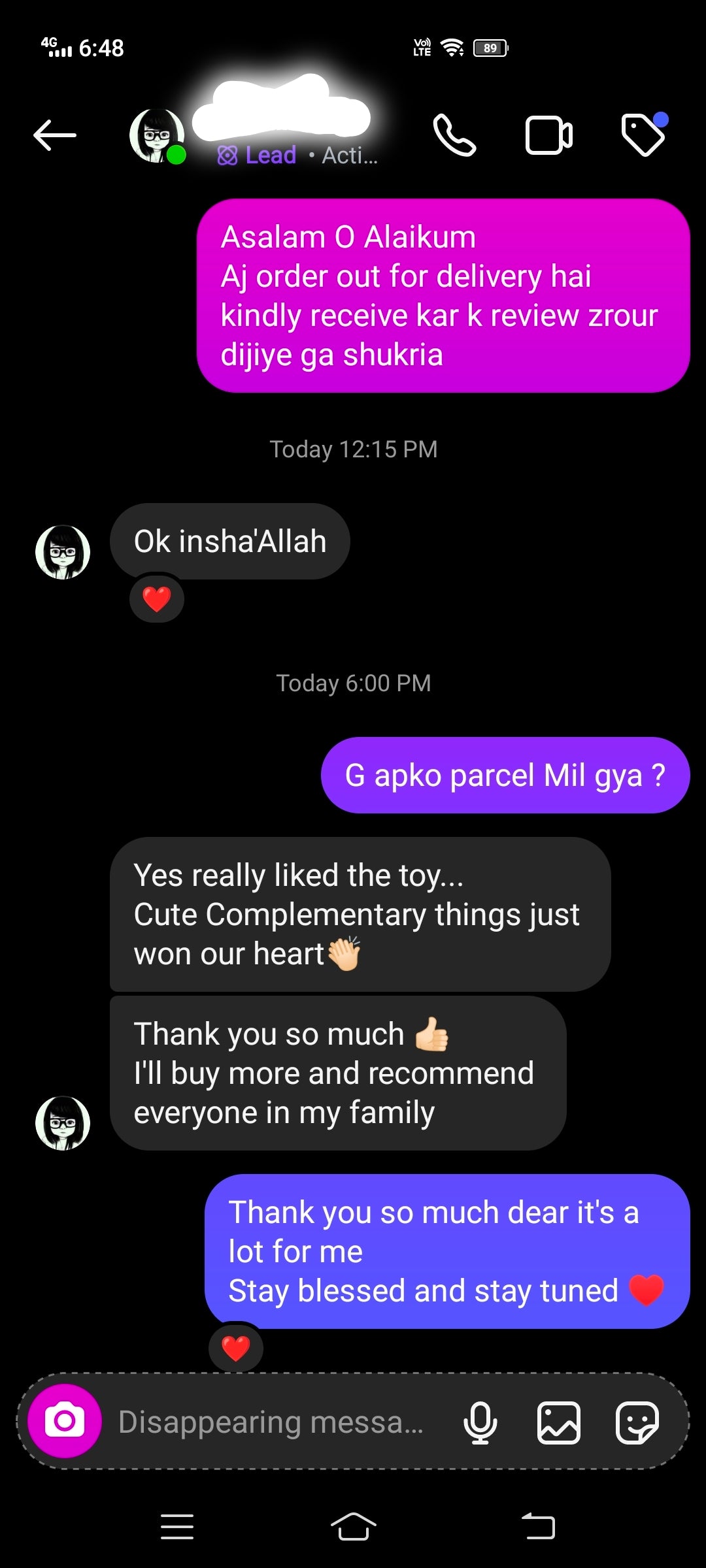Viewport: 706px width, 1568px height.
Task: Open the Lead label in header
Action: 258,155
